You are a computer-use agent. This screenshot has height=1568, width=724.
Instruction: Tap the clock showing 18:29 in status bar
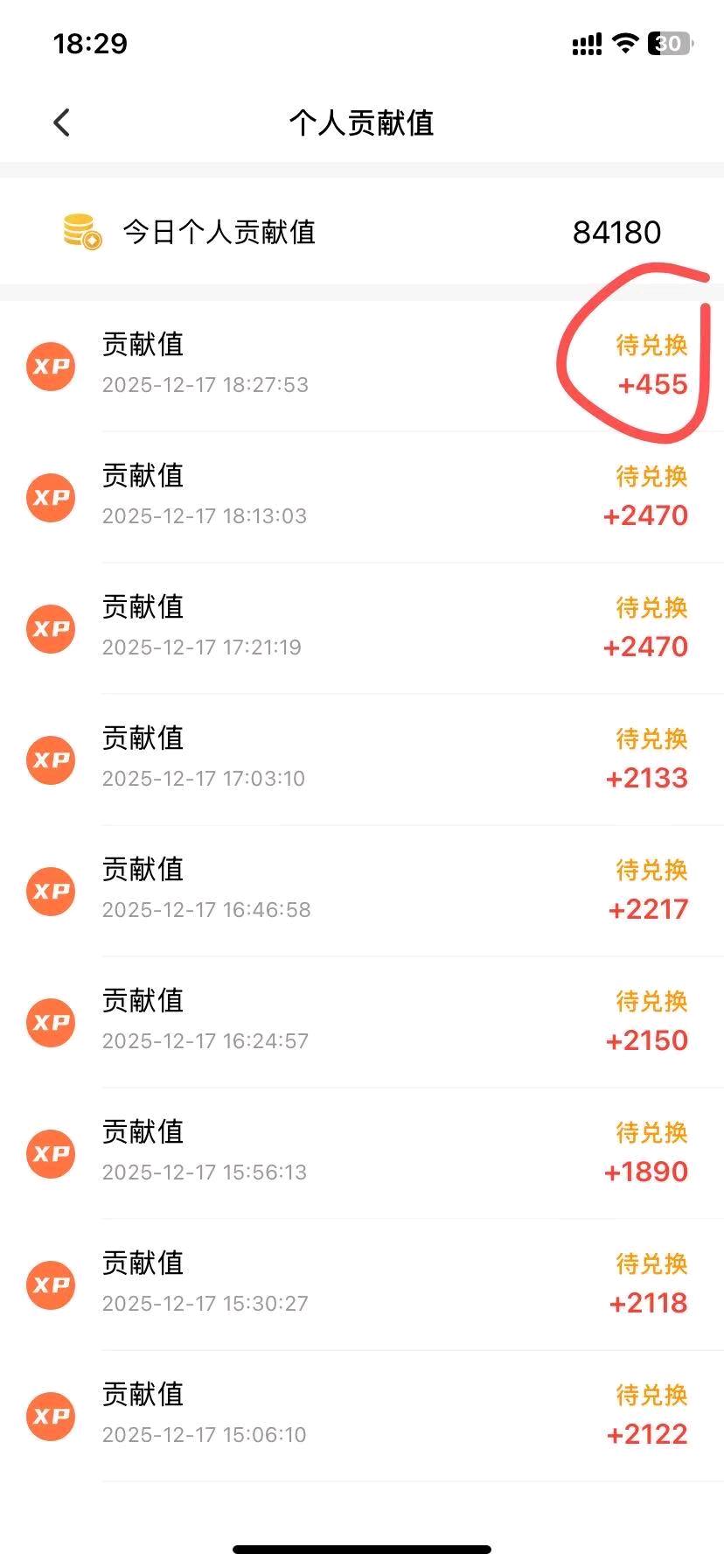pyautogui.click(x=90, y=42)
